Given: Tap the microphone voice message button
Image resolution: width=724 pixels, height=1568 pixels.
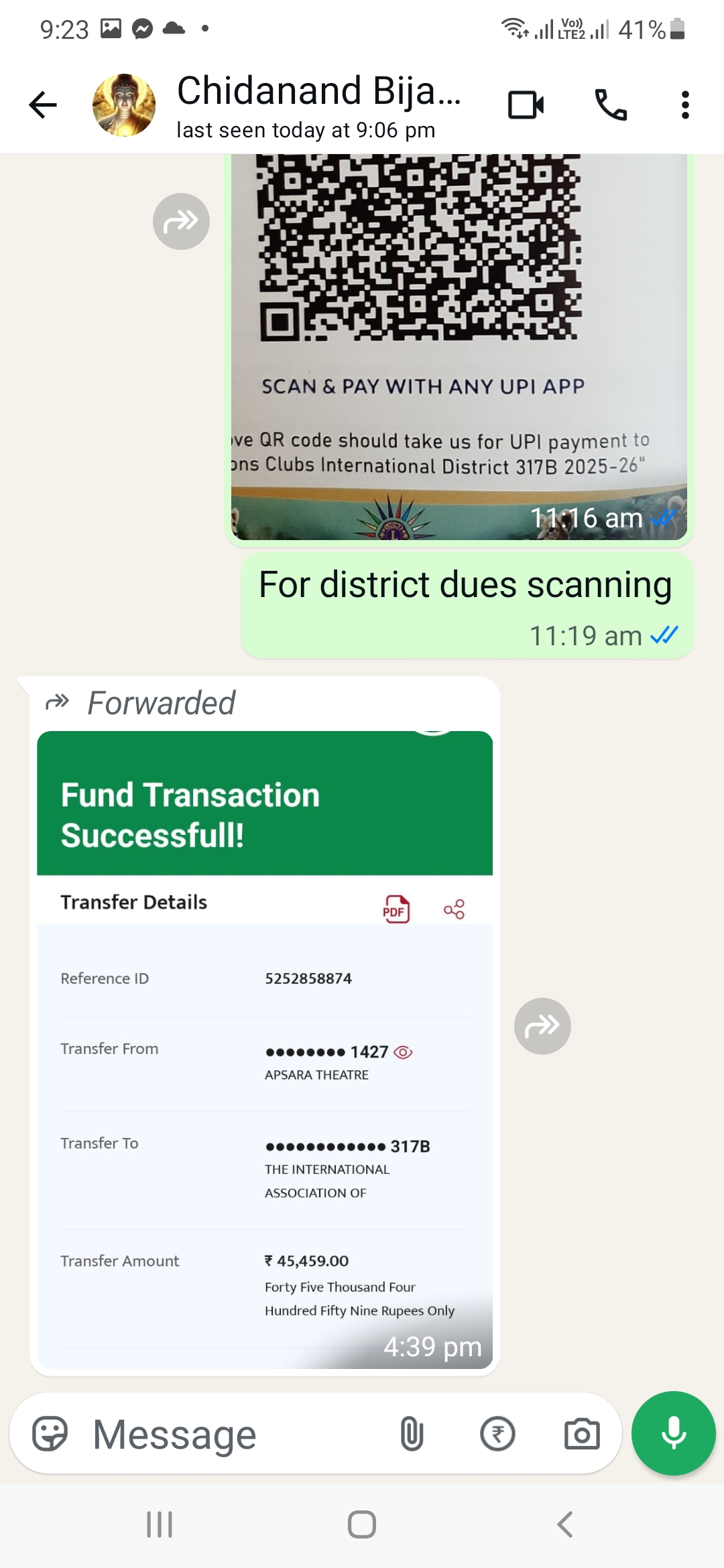Looking at the screenshot, I should coord(673,1433).
